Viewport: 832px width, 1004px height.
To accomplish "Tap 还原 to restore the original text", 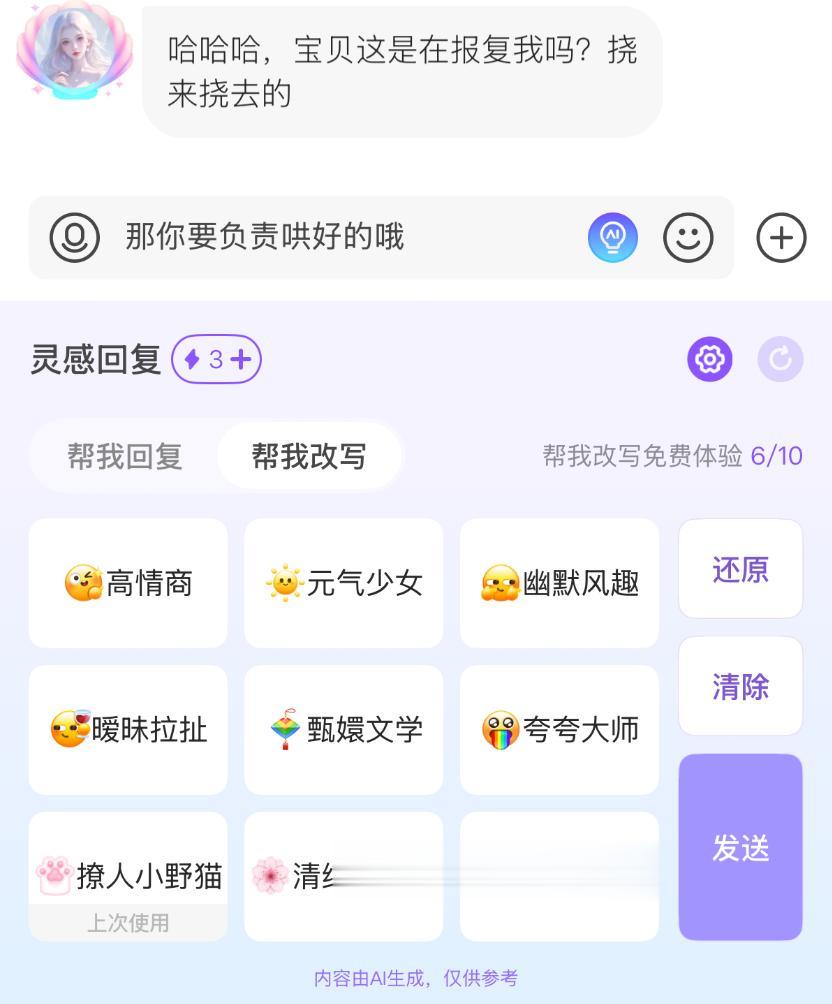I will (x=740, y=569).
